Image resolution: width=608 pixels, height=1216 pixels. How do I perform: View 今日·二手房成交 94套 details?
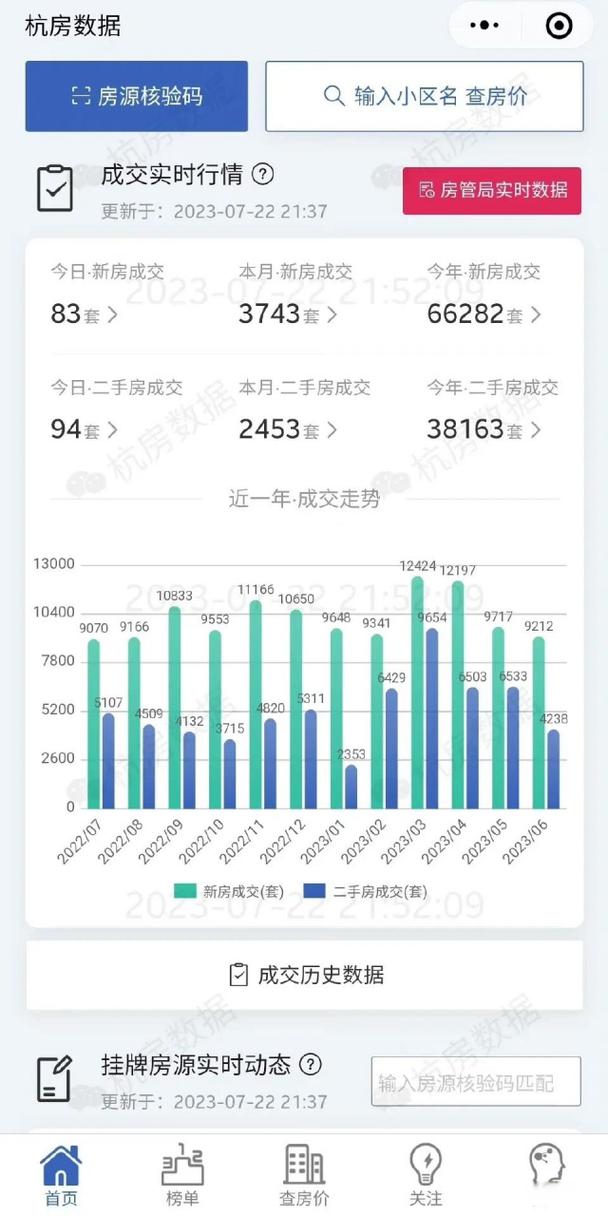pos(85,430)
